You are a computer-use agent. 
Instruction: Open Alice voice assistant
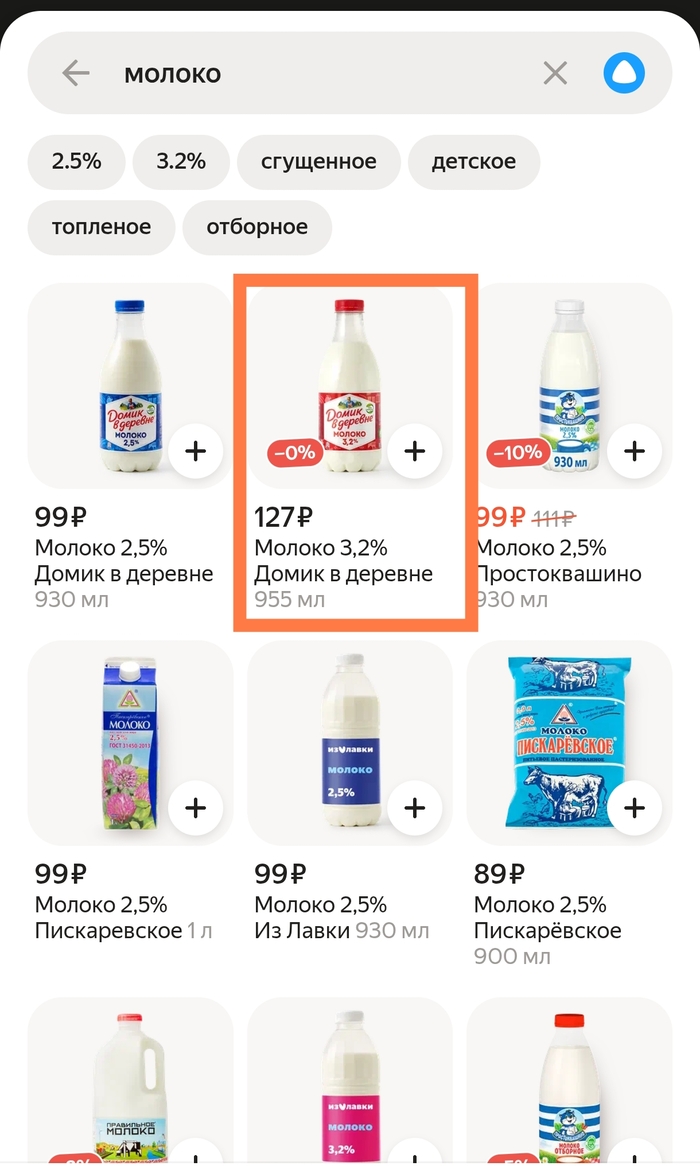coord(624,73)
